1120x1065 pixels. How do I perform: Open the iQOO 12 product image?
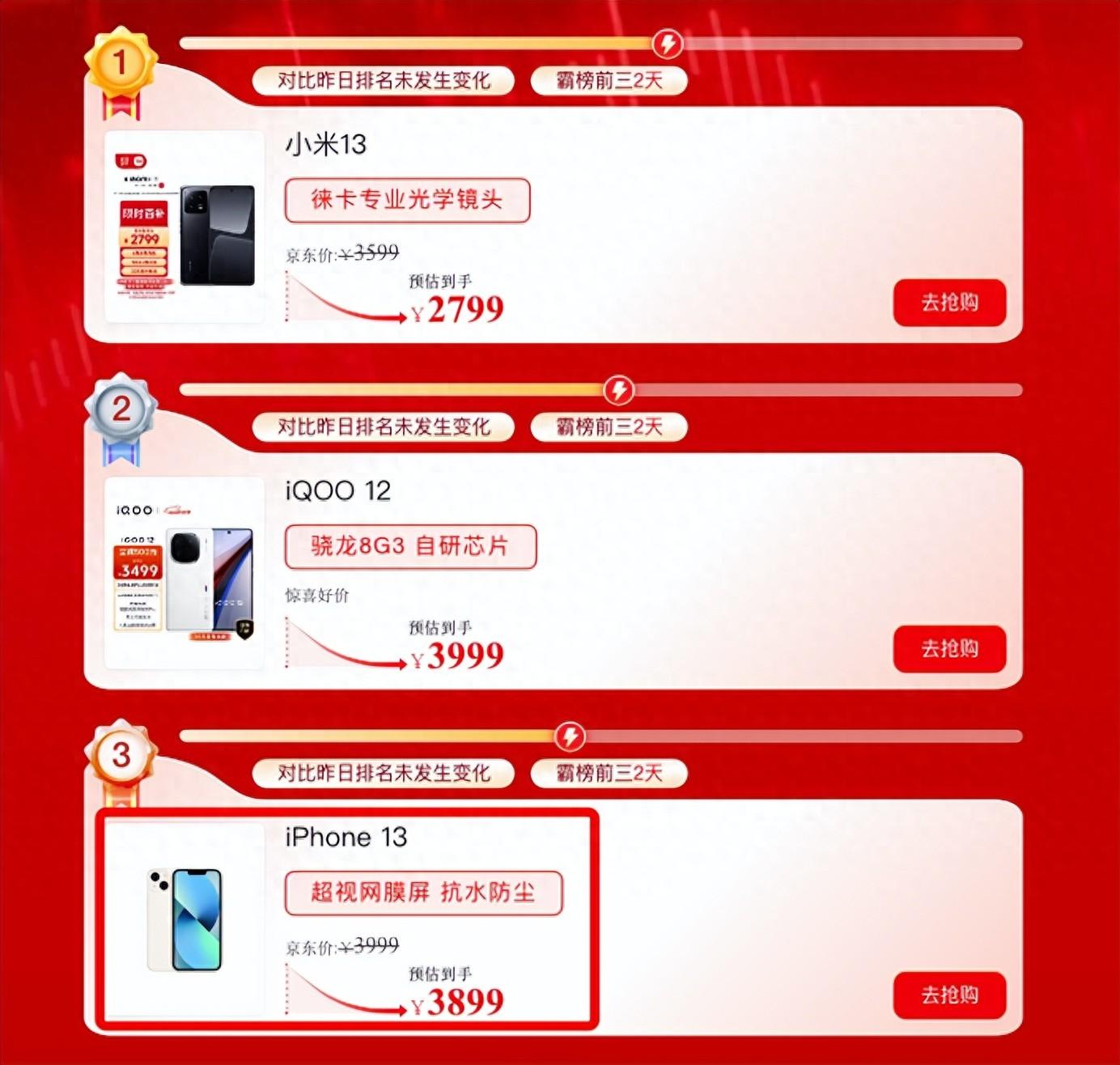[x=185, y=573]
